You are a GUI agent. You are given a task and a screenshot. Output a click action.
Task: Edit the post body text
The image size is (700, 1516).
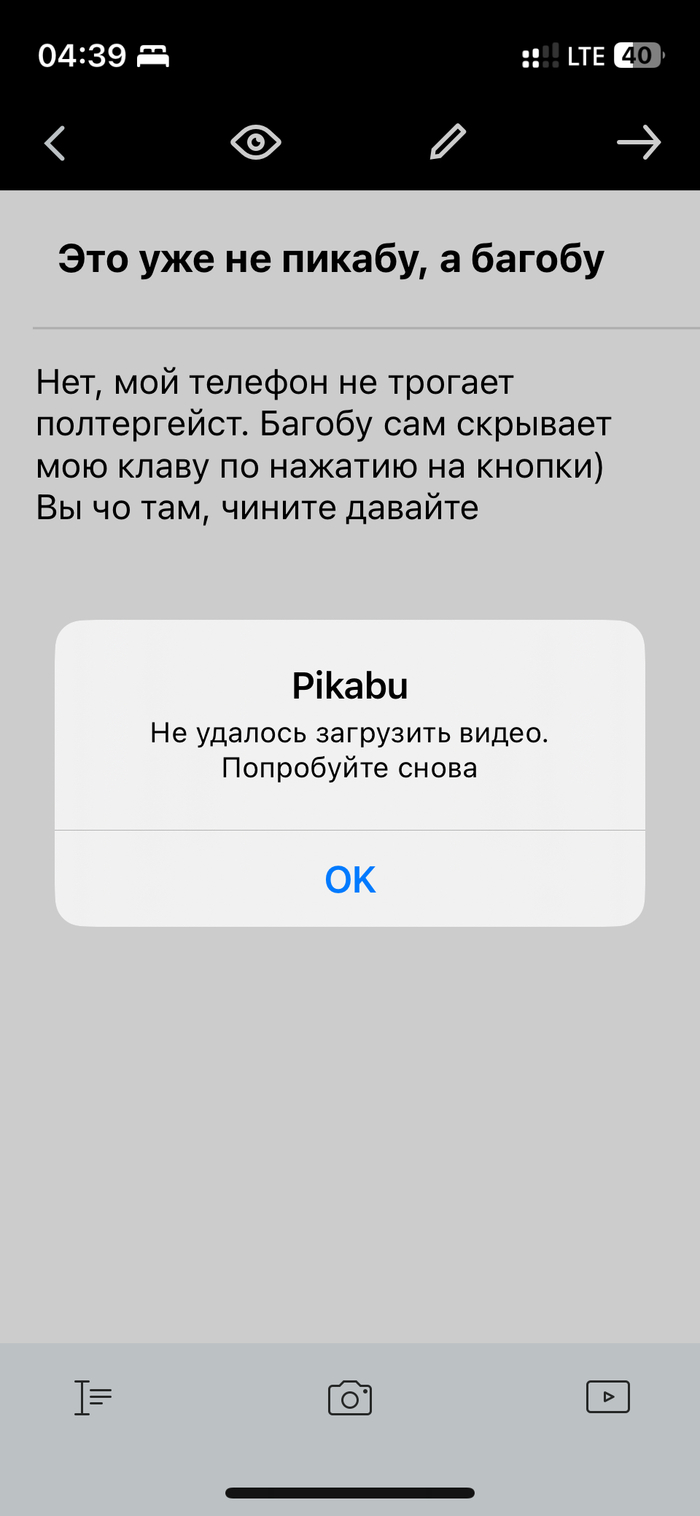click(x=324, y=444)
